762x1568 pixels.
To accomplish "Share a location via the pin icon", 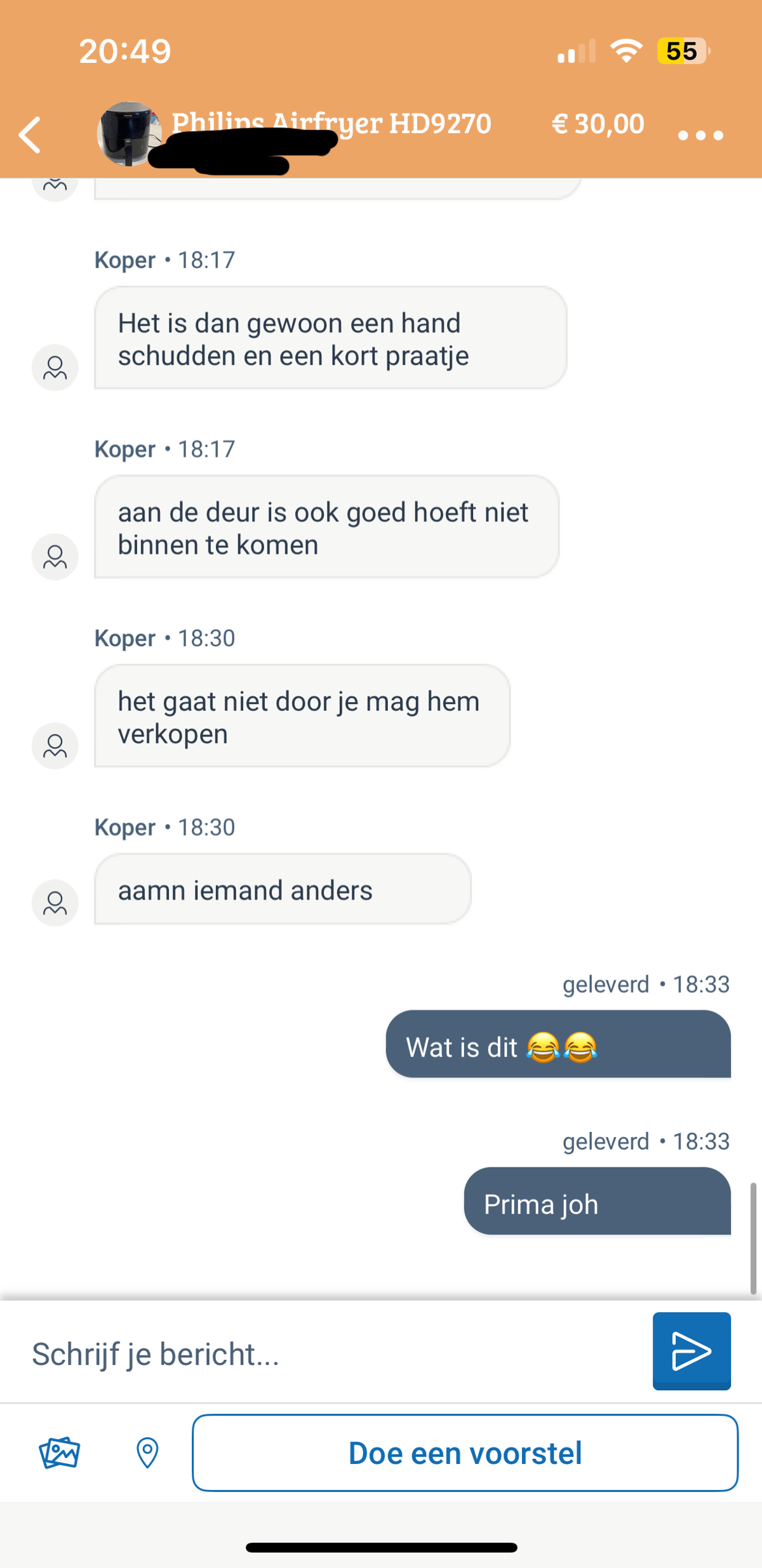I will coord(147,1452).
